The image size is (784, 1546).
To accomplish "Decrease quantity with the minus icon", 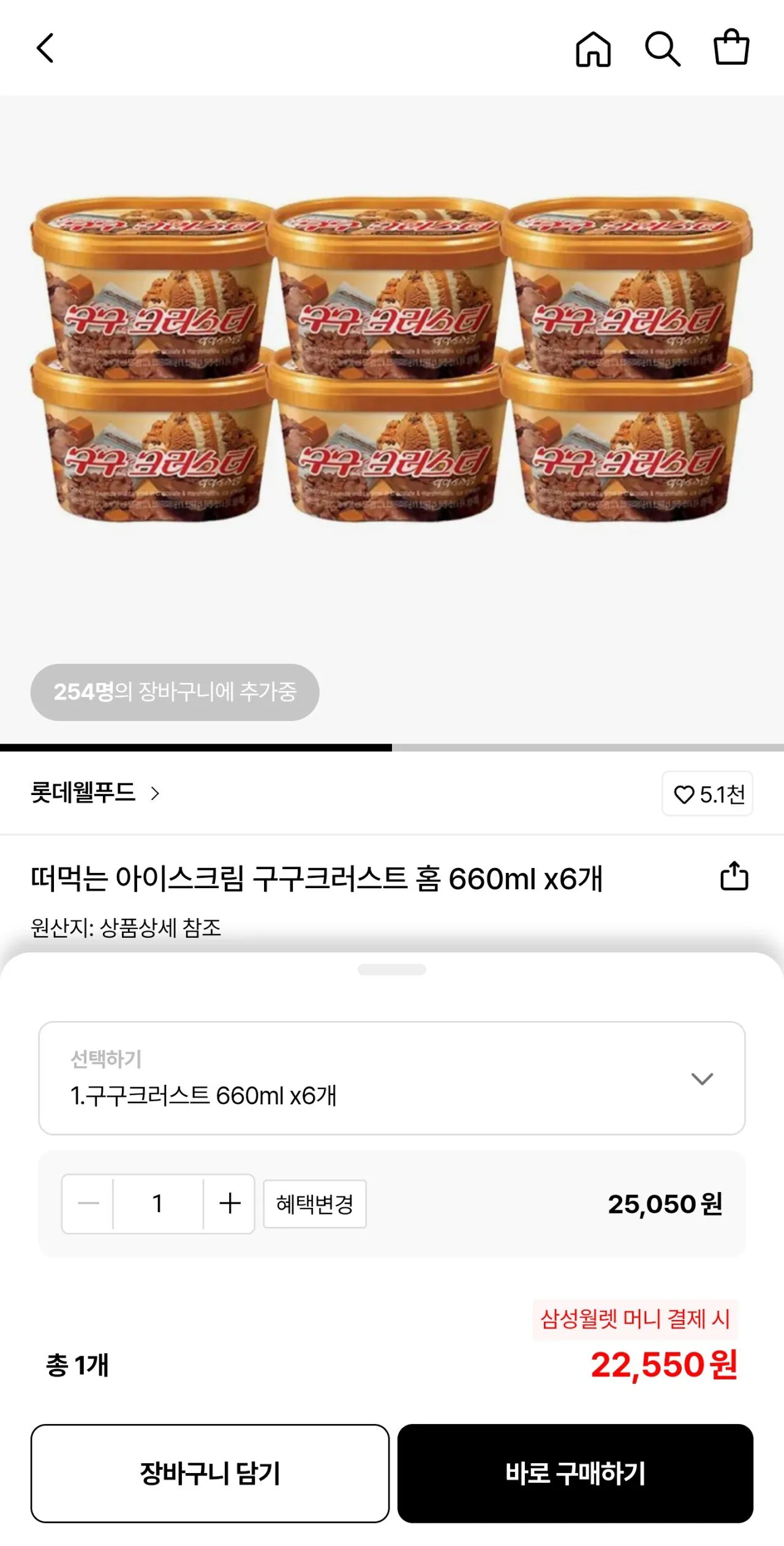I will [x=86, y=1204].
